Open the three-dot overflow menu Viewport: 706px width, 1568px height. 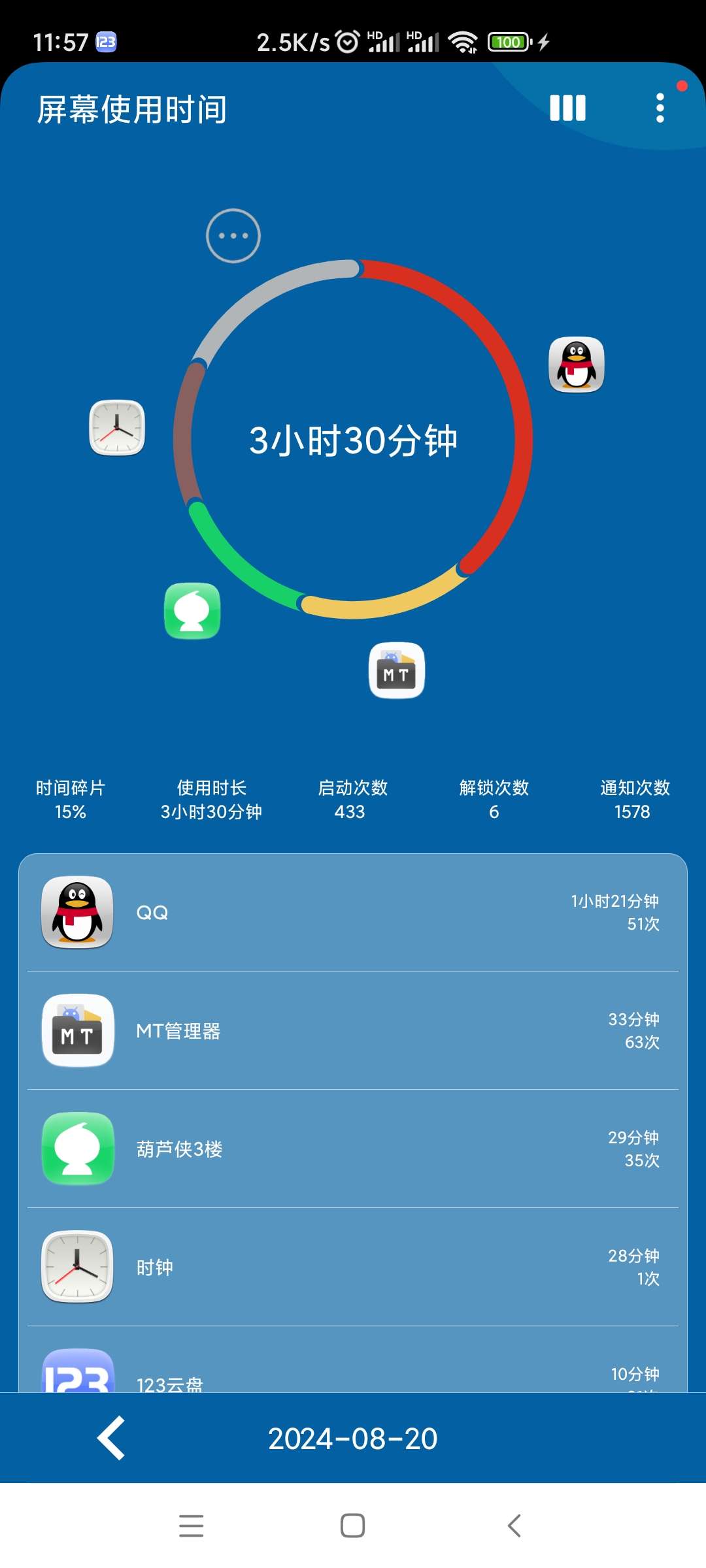[660, 108]
